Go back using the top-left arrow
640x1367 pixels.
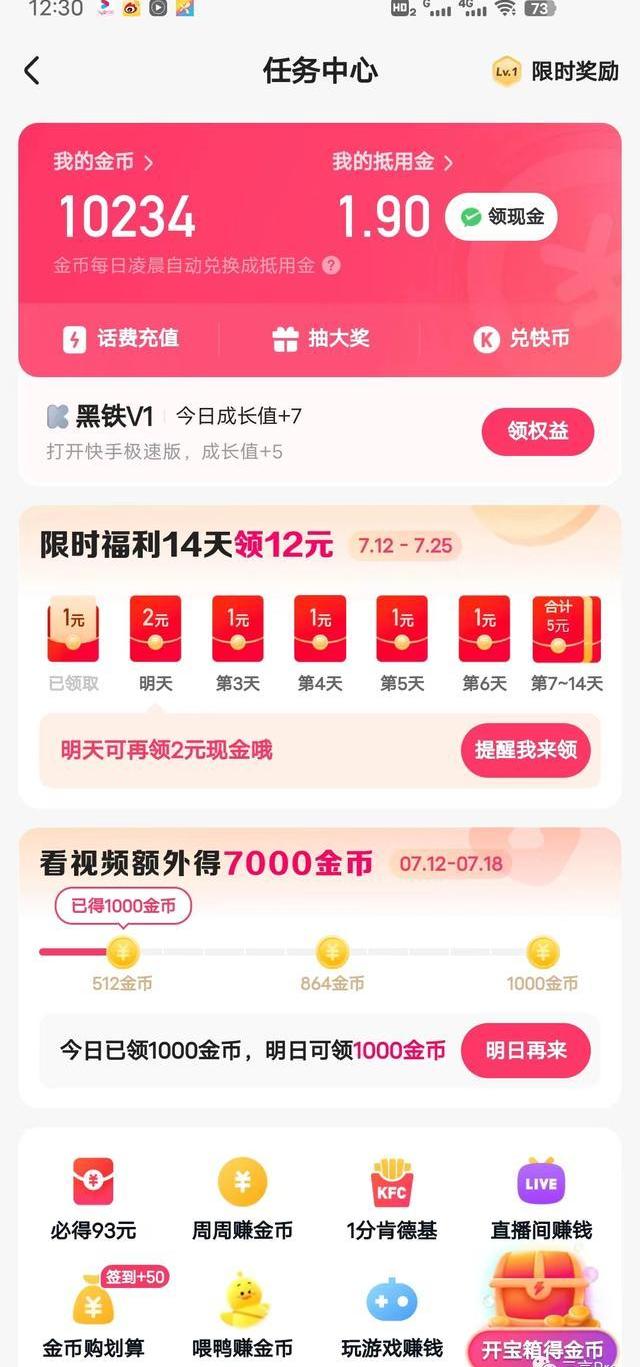click(x=32, y=70)
